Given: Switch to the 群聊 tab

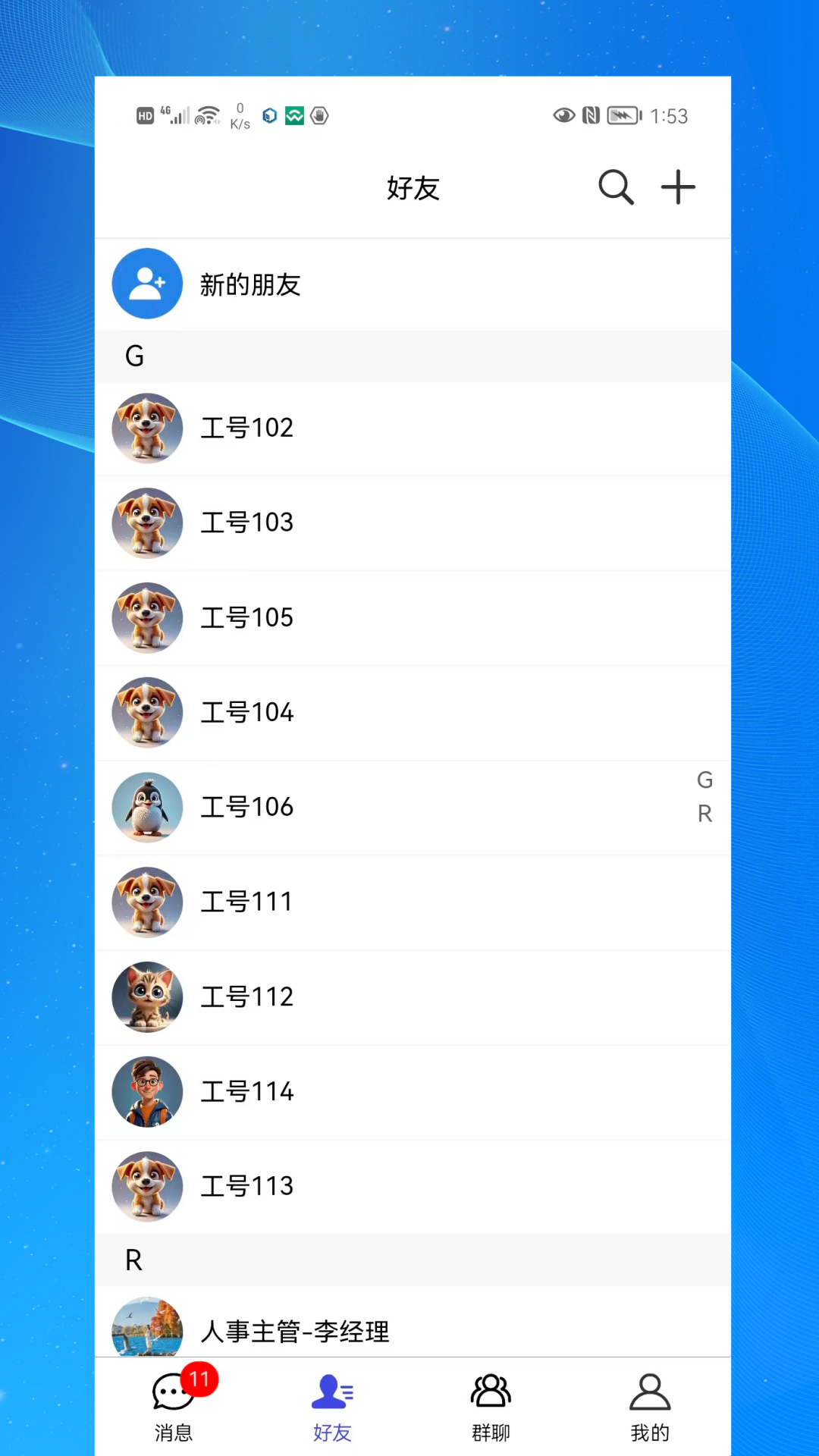Looking at the screenshot, I should point(491,1407).
